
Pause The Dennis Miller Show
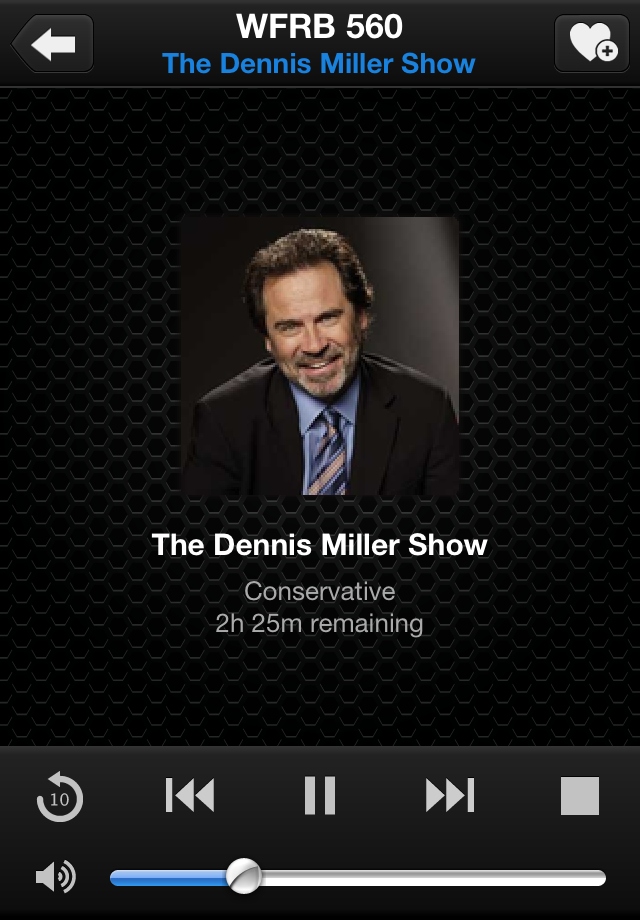[320, 796]
